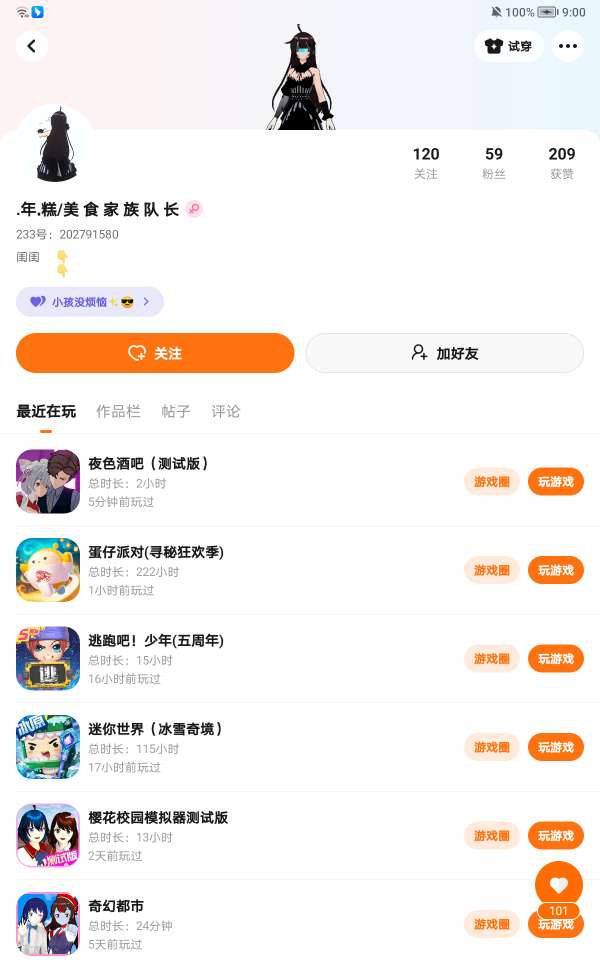The width and height of the screenshot is (600, 960).
Task: Go back using the arrow icon
Action: (x=32, y=46)
